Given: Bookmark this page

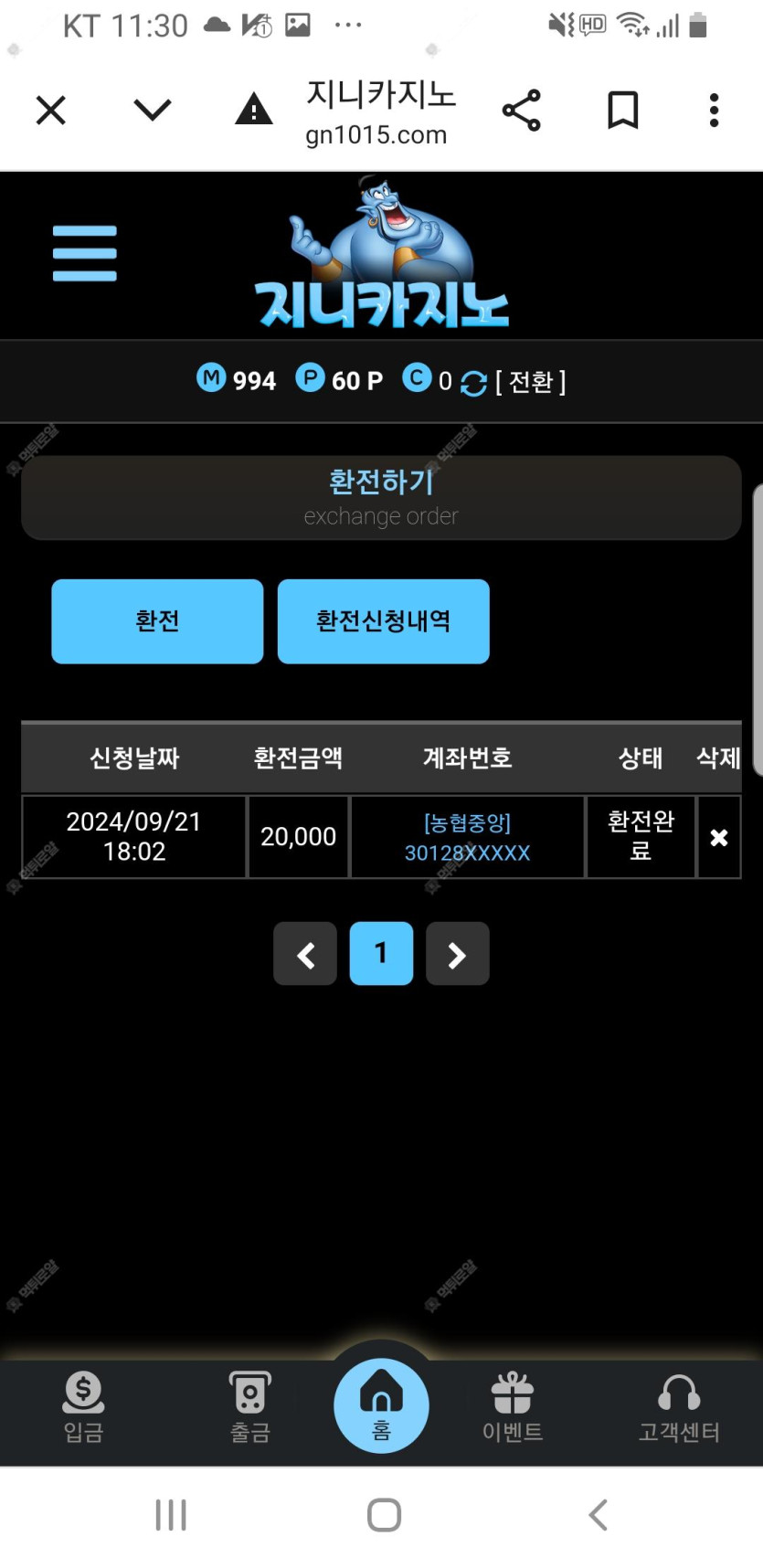Looking at the screenshot, I should tap(623, 111).
